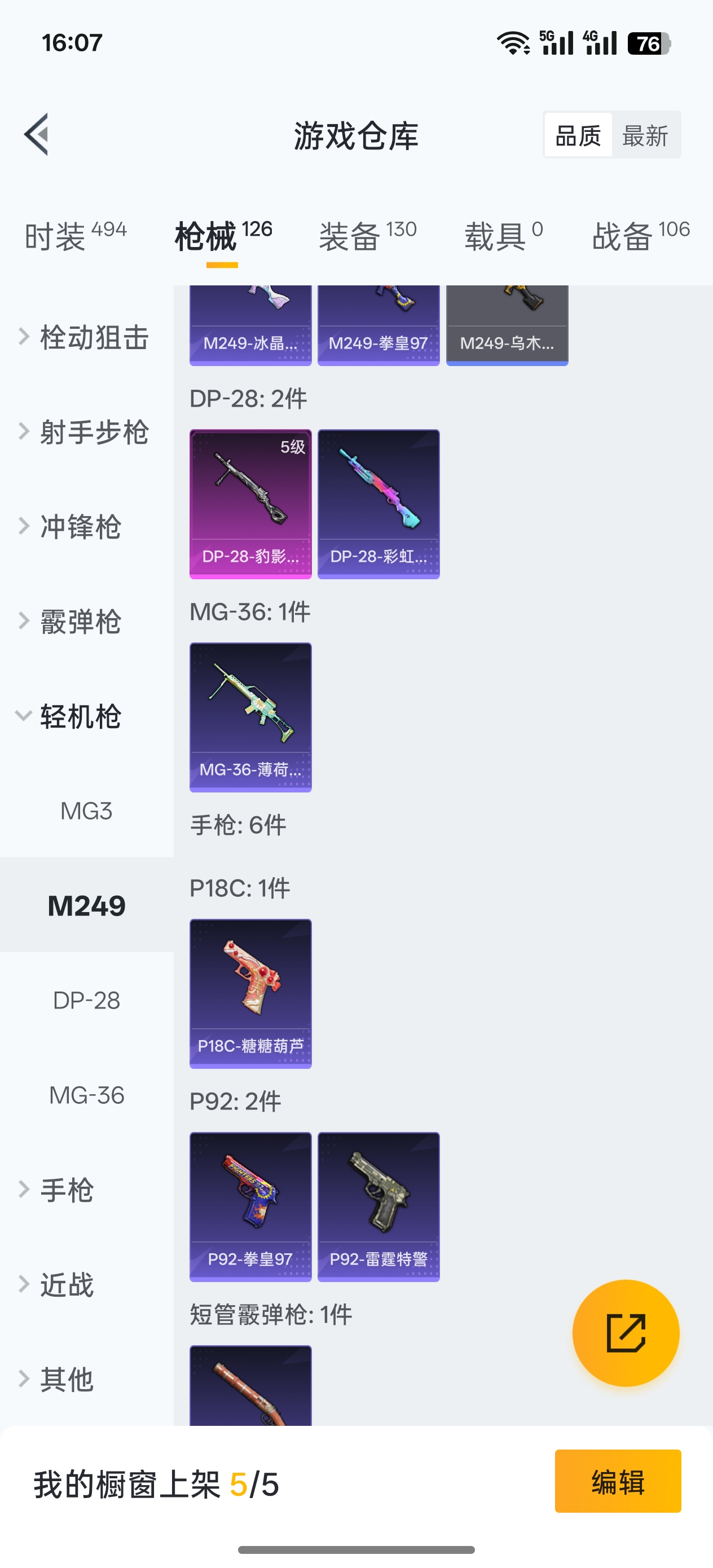
Task: Select M249 in the weapon sidebar
Action: pos(85,906)
